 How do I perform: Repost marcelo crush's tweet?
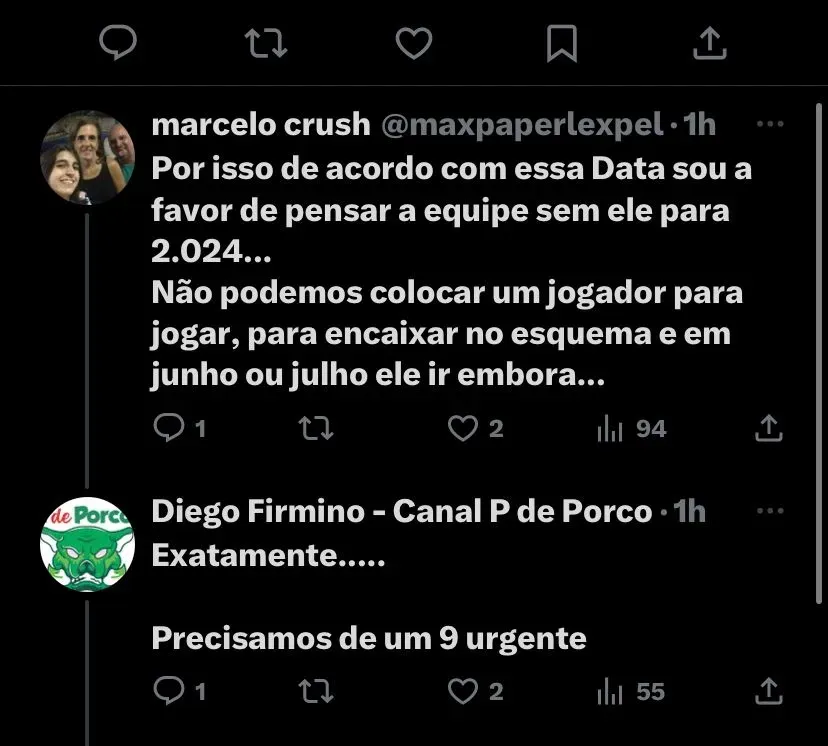pos(316,429)
